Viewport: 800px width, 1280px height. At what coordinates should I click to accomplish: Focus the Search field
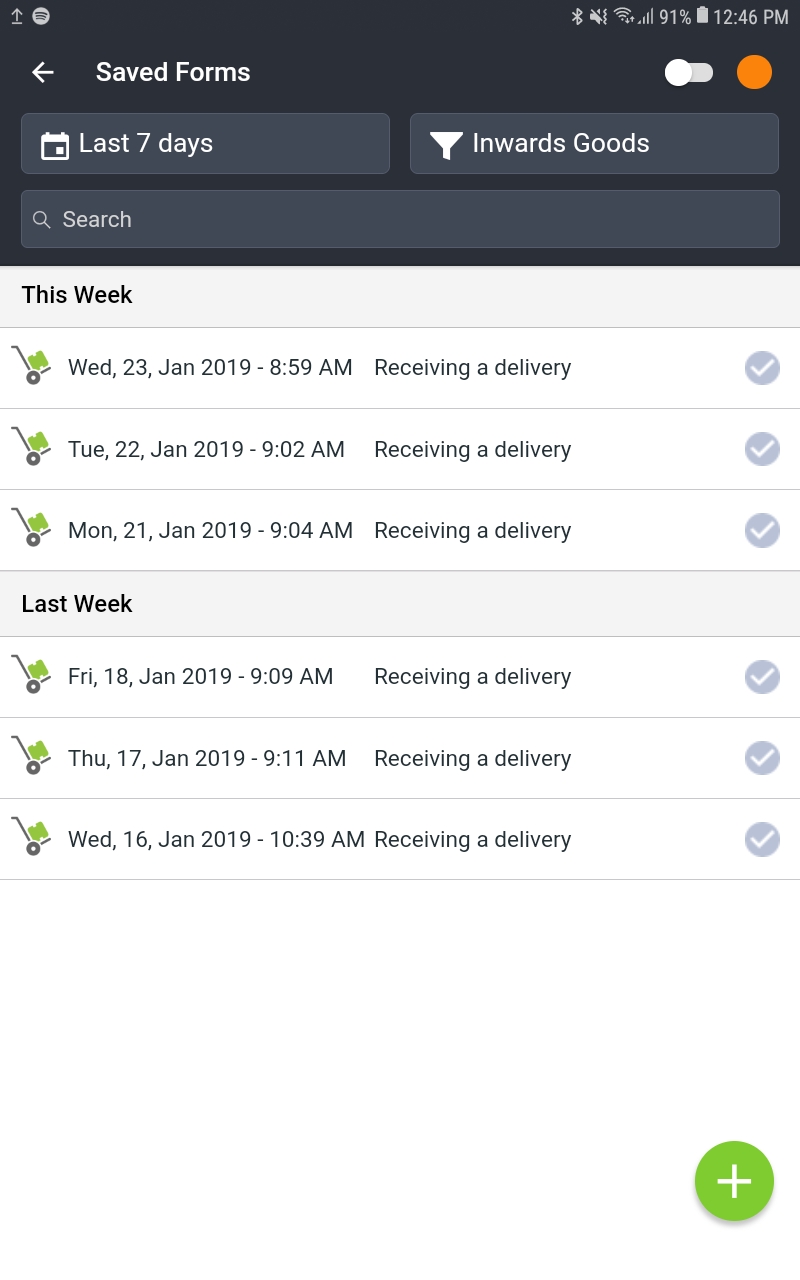(400, 219)
